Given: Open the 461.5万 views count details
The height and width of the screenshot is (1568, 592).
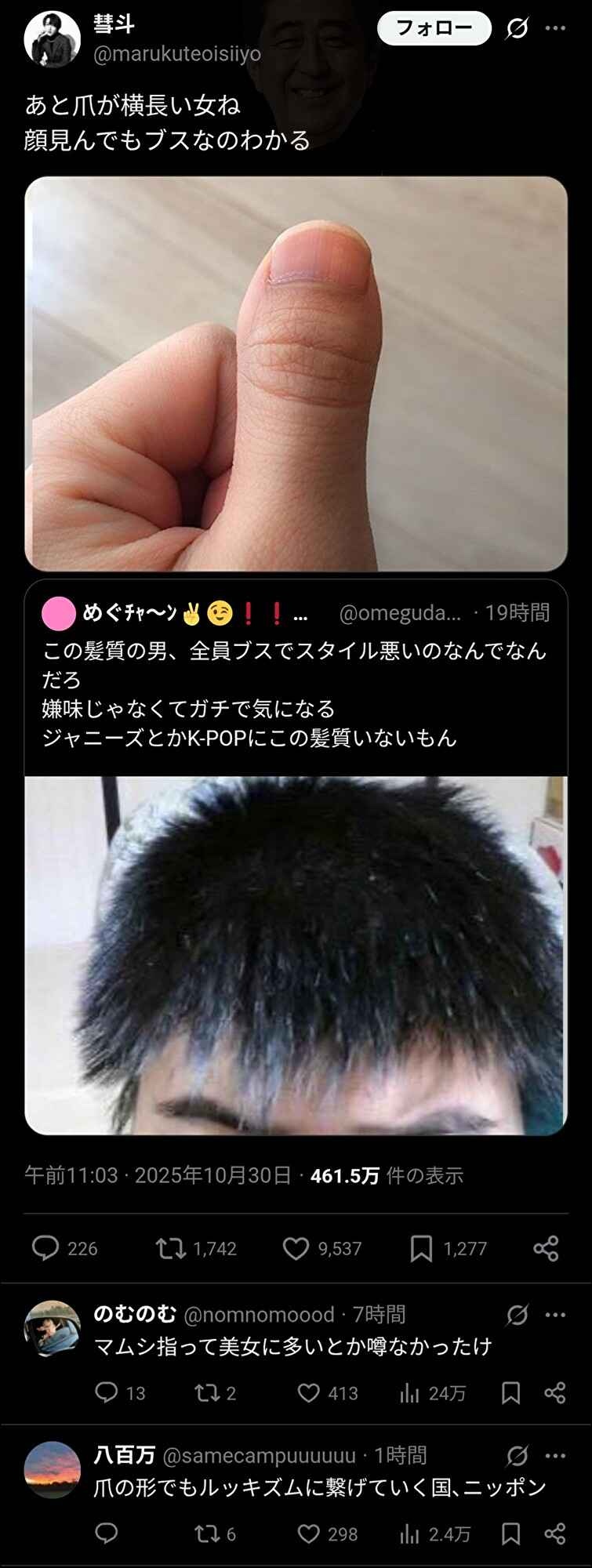Looking at the screenshot, I should (386, 1175).
